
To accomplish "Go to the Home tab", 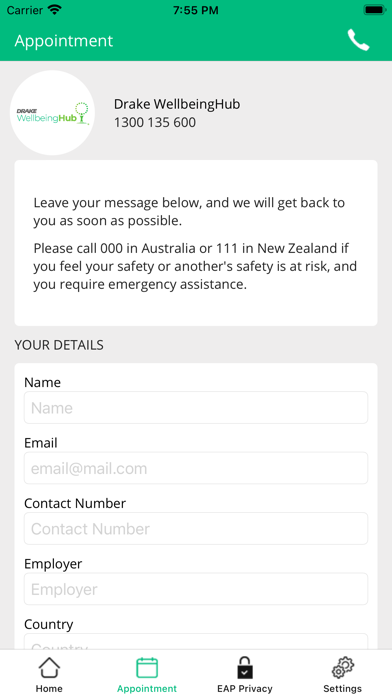I will click(49, 674).
